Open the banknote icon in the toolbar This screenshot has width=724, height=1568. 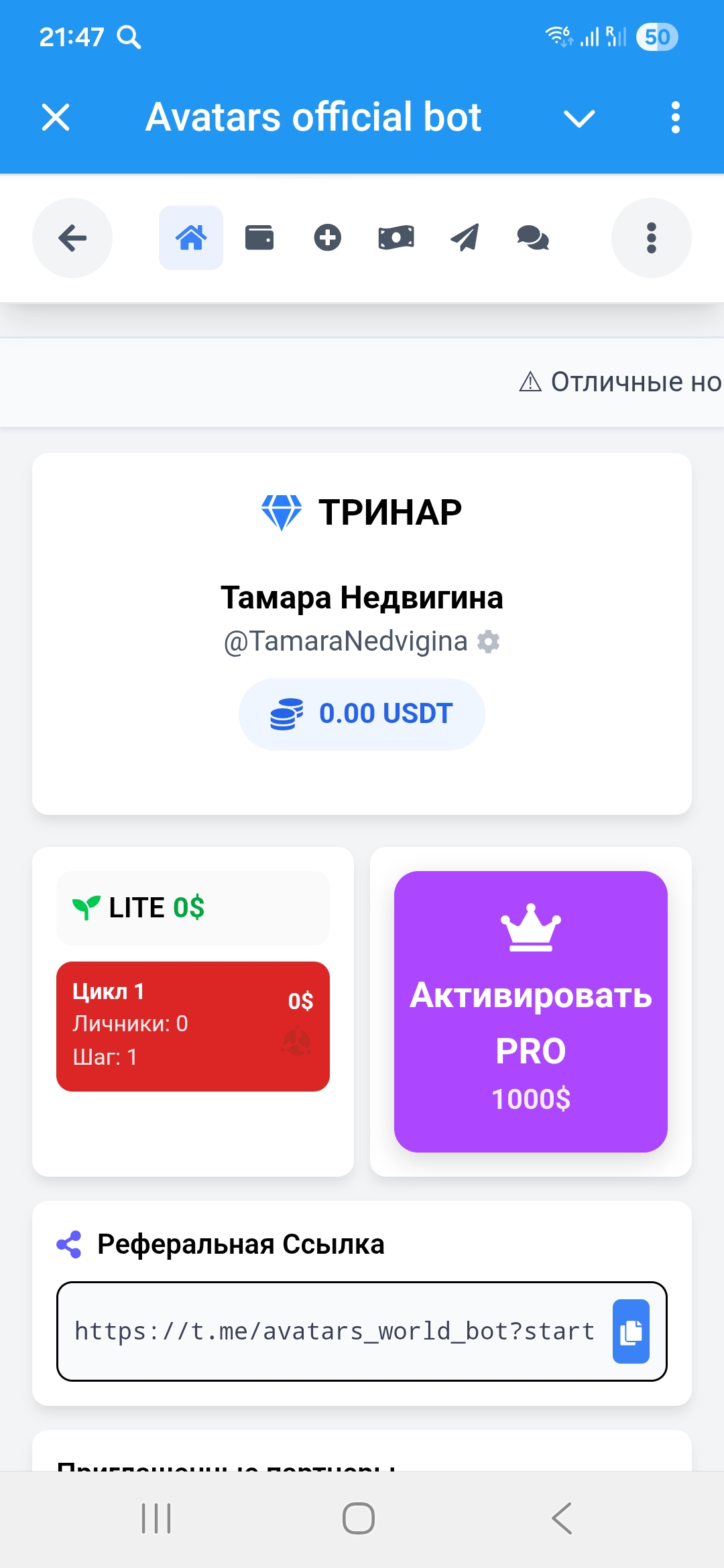(x=396, y=238)
